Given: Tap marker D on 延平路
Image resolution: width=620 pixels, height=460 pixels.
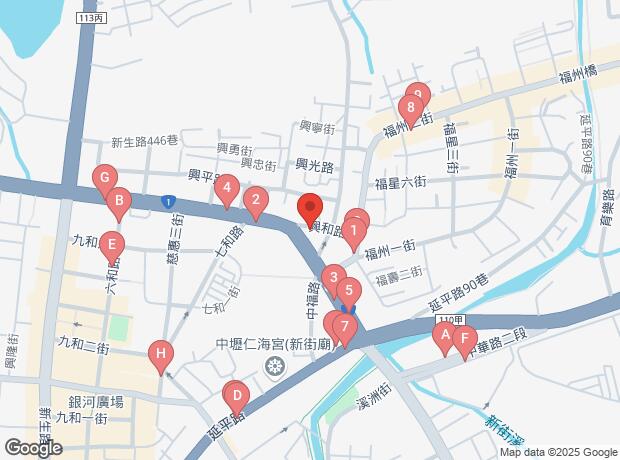Looking at the screenshot, I should coord(236,395).
